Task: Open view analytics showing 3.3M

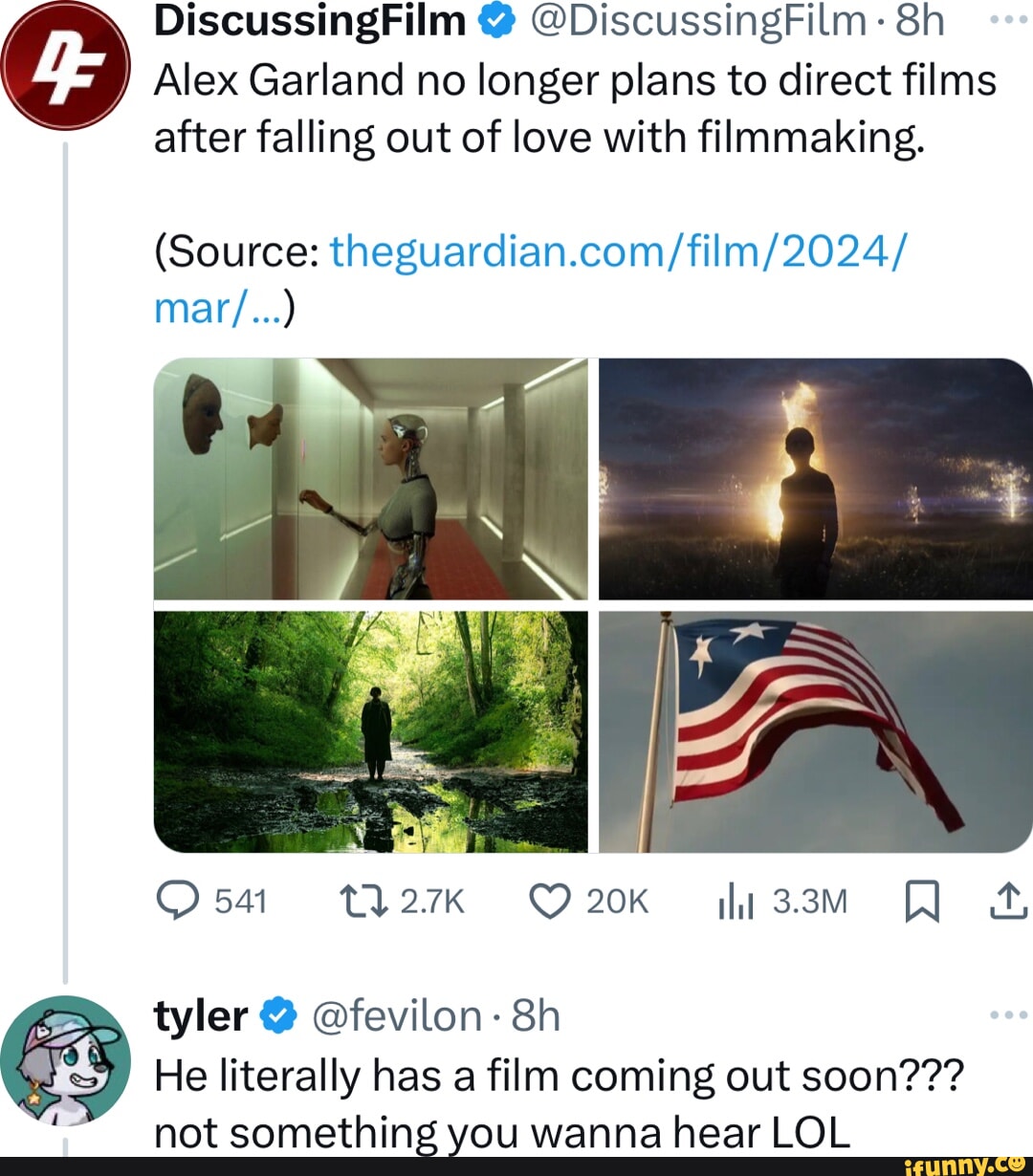Action: 736,902
